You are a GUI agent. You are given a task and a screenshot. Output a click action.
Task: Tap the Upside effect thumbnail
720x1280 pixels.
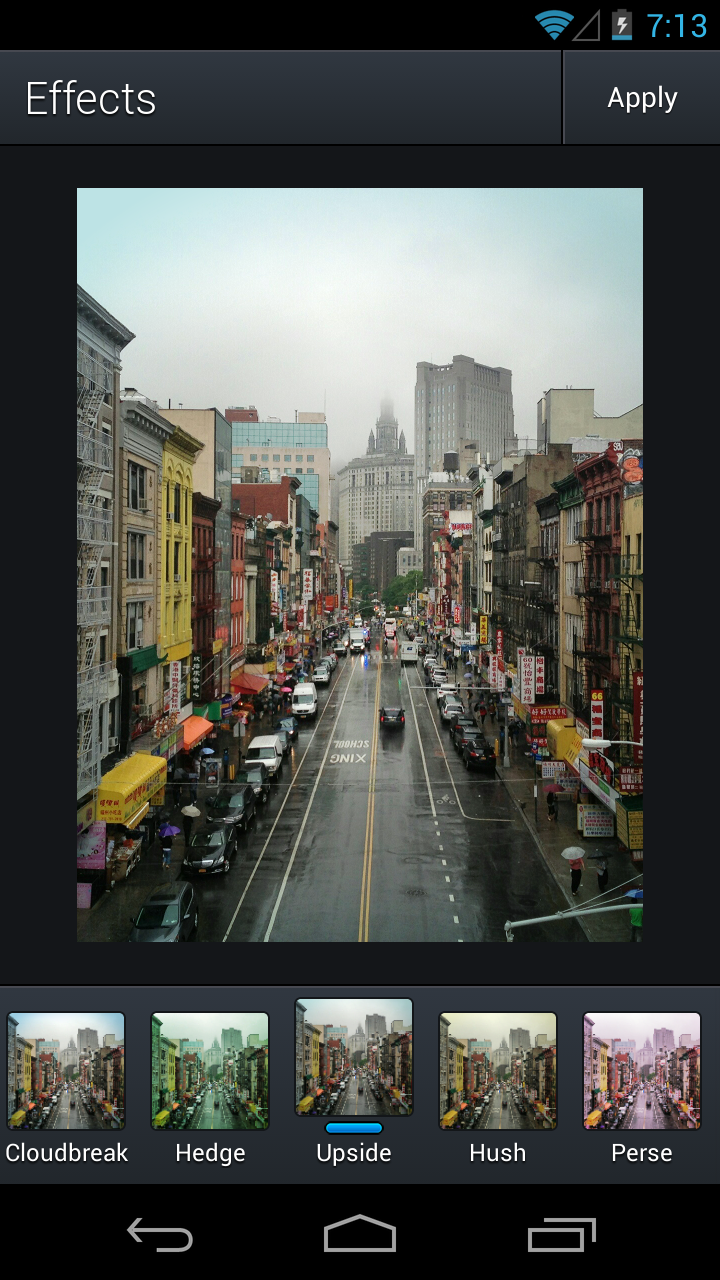[x=354, y=1057]
